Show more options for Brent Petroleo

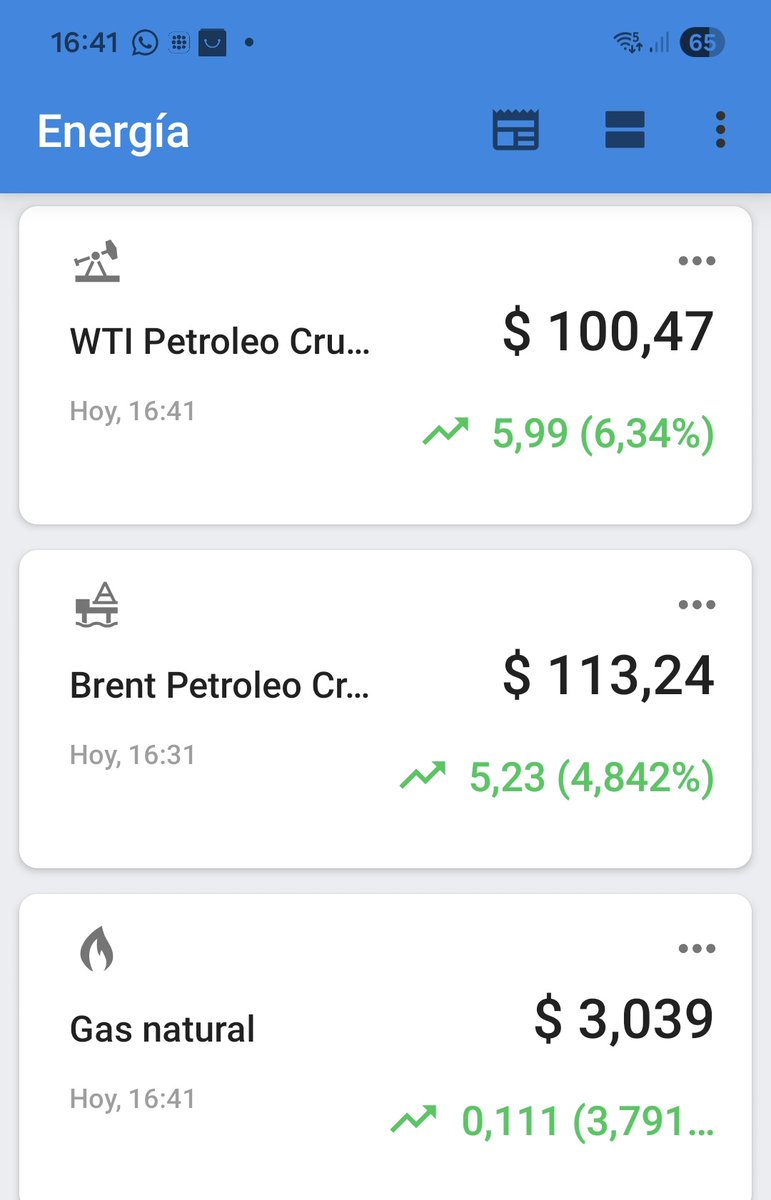coord(696,605)
